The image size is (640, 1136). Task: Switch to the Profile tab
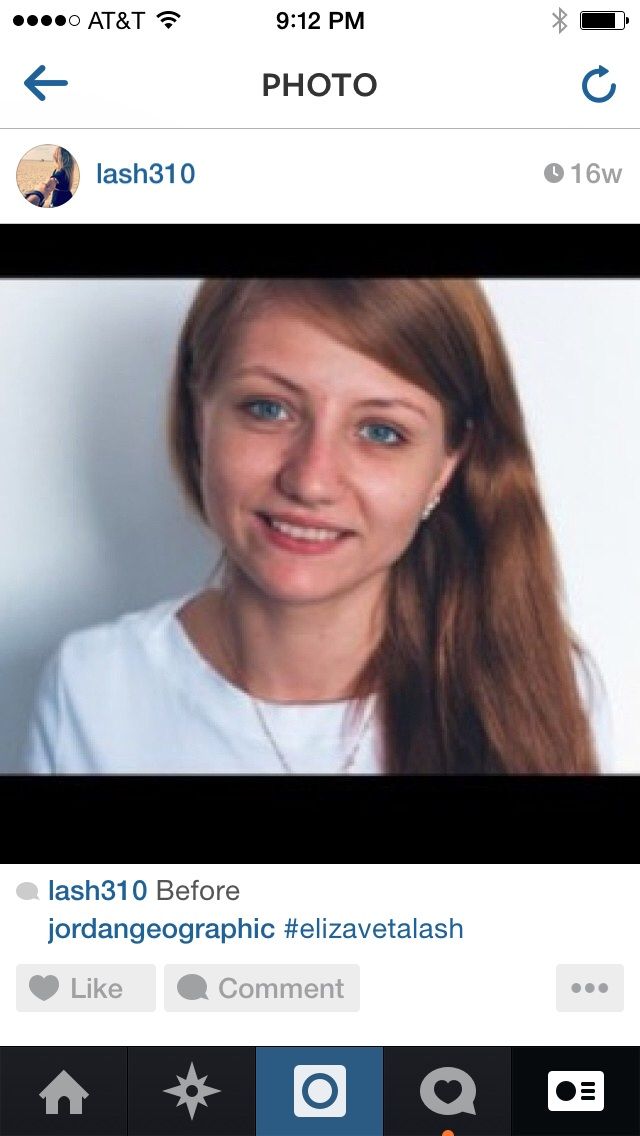click(576, 1091)
